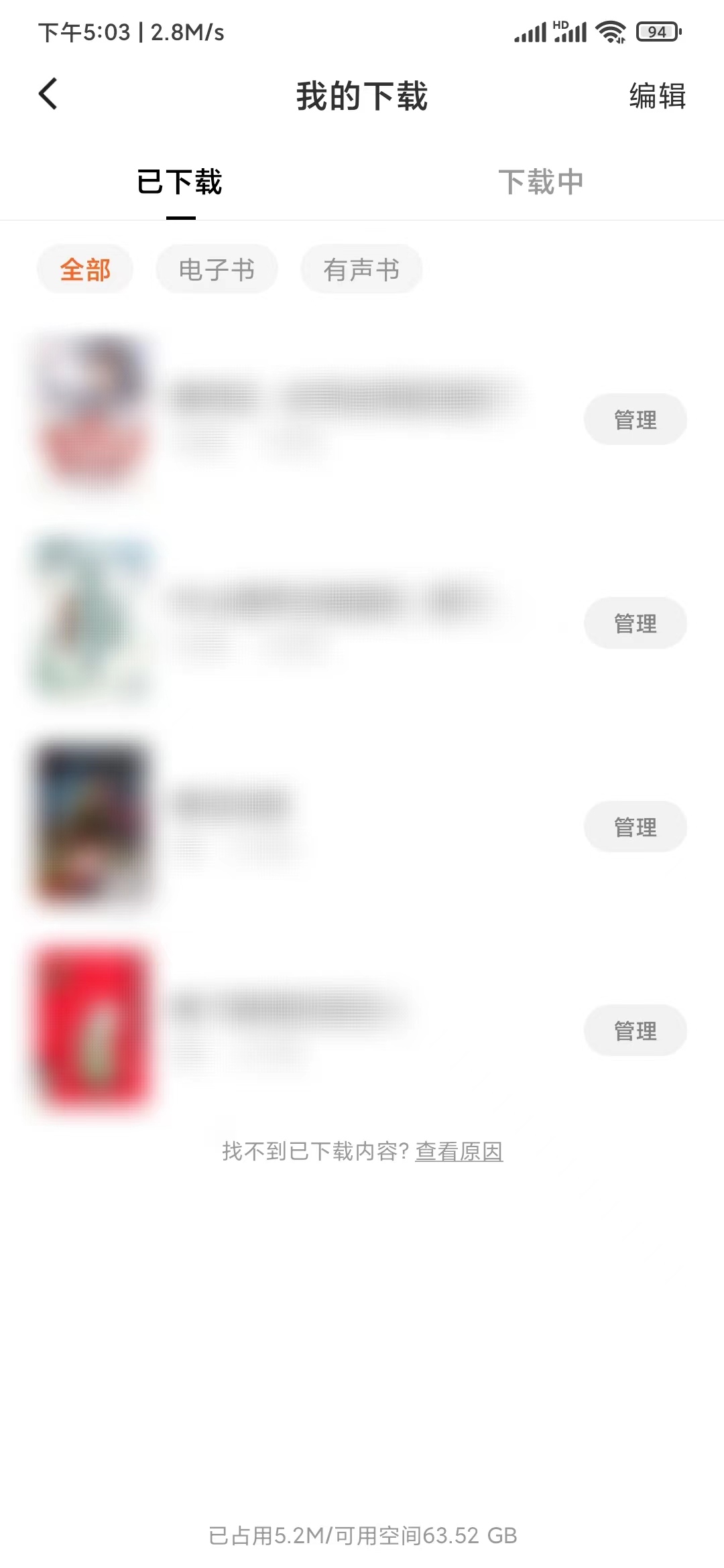Switch to the 已下载 tab

point(180,182)
